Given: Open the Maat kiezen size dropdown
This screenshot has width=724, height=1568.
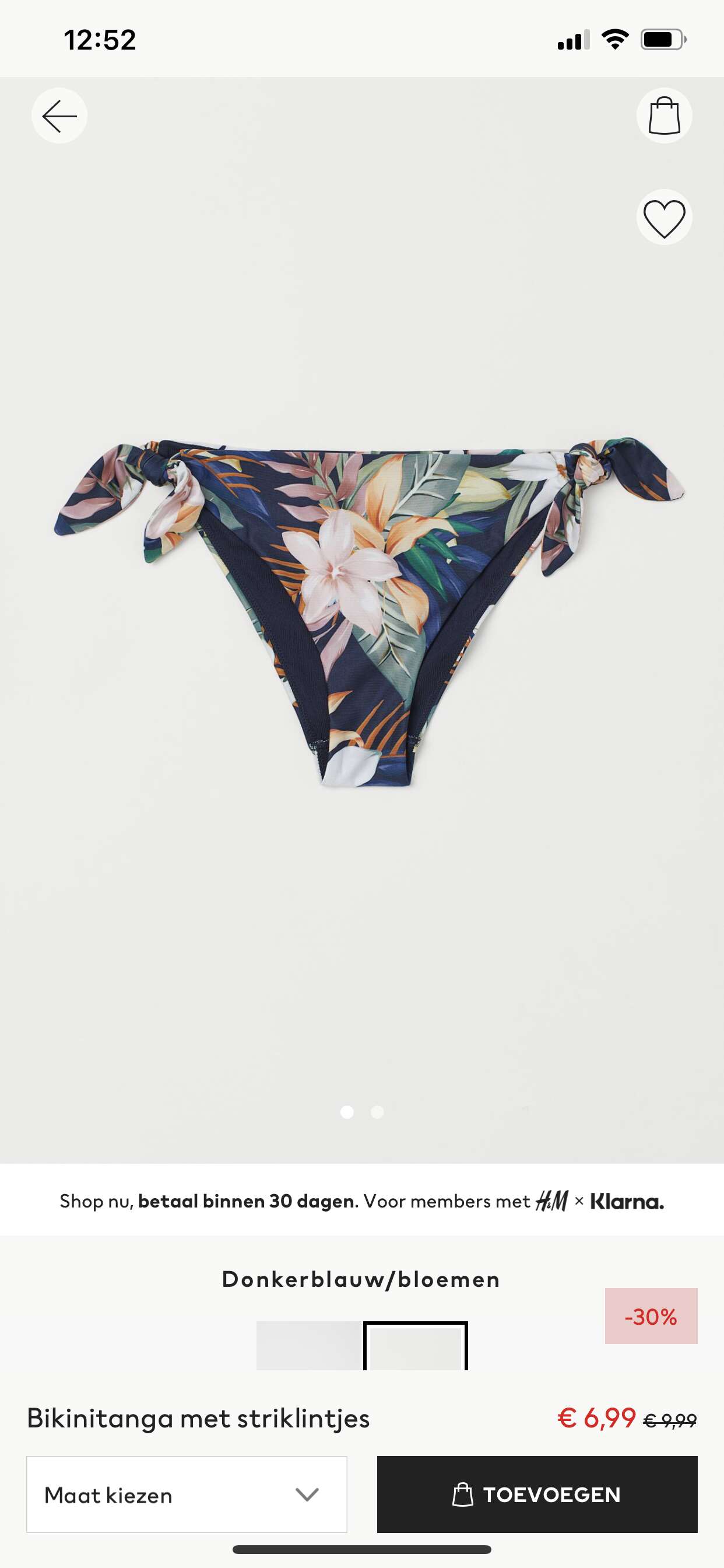Looking at the screenshot, I should pos(186,1494).
